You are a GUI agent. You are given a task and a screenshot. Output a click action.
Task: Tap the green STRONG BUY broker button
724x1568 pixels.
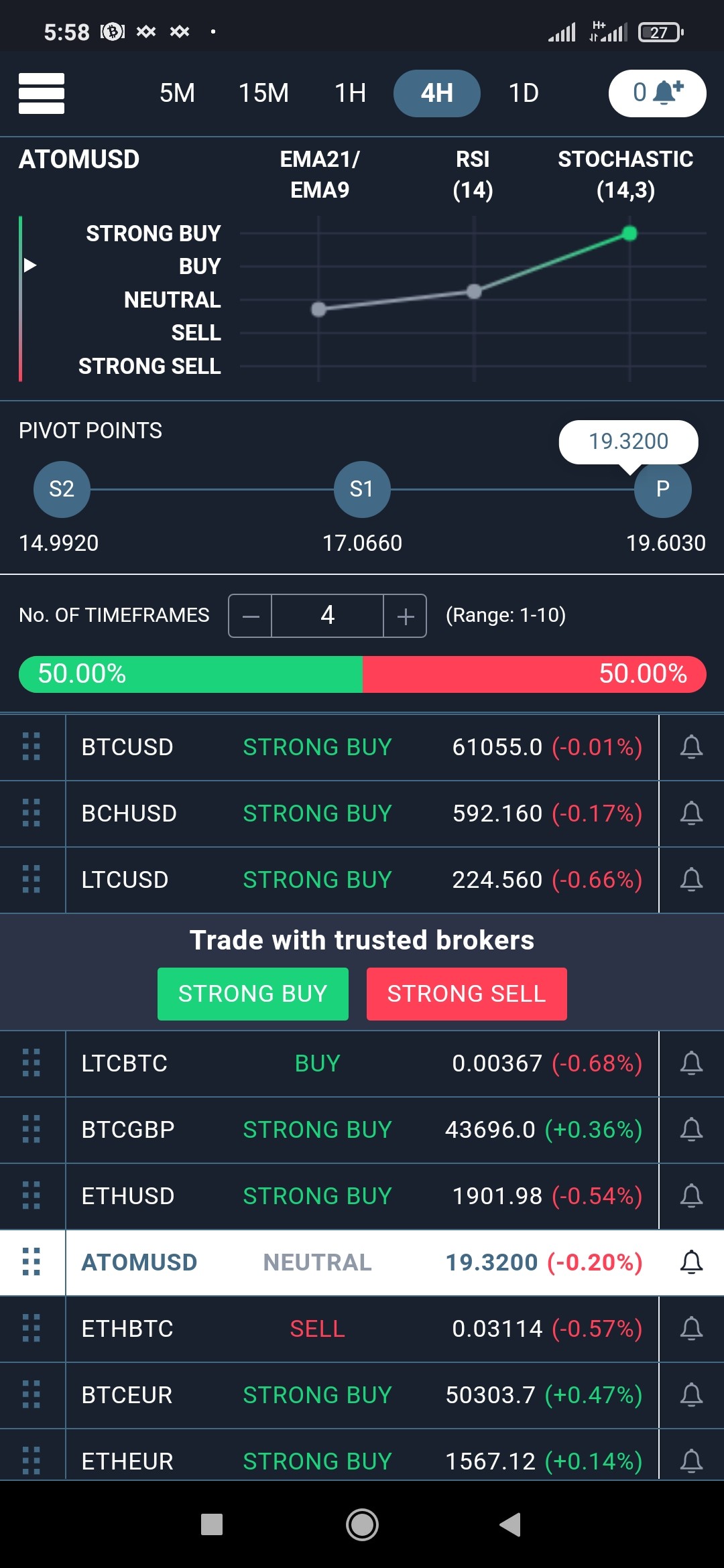click(x=253, y=994)
